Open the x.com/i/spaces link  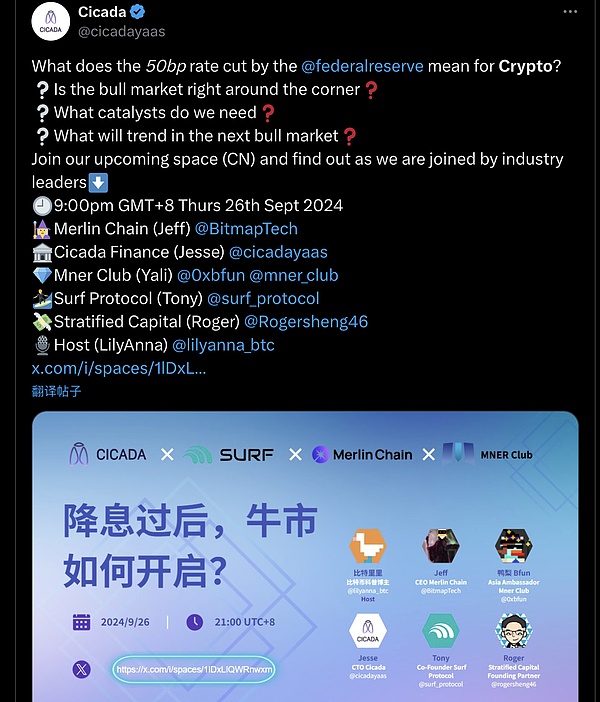pyautogui.click(x=119, y=368)
